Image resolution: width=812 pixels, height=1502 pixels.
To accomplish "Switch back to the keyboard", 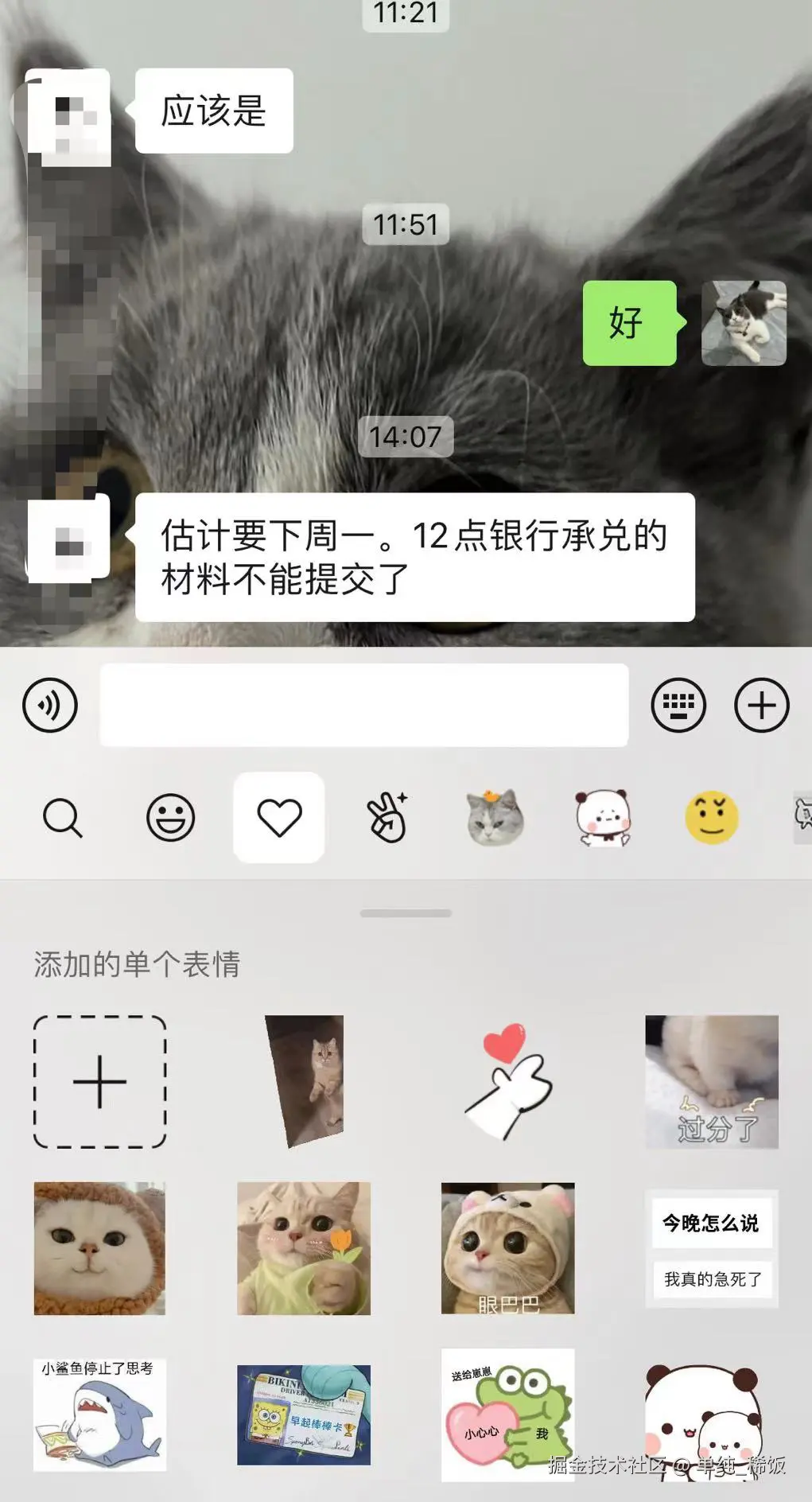I will (678, 705).
